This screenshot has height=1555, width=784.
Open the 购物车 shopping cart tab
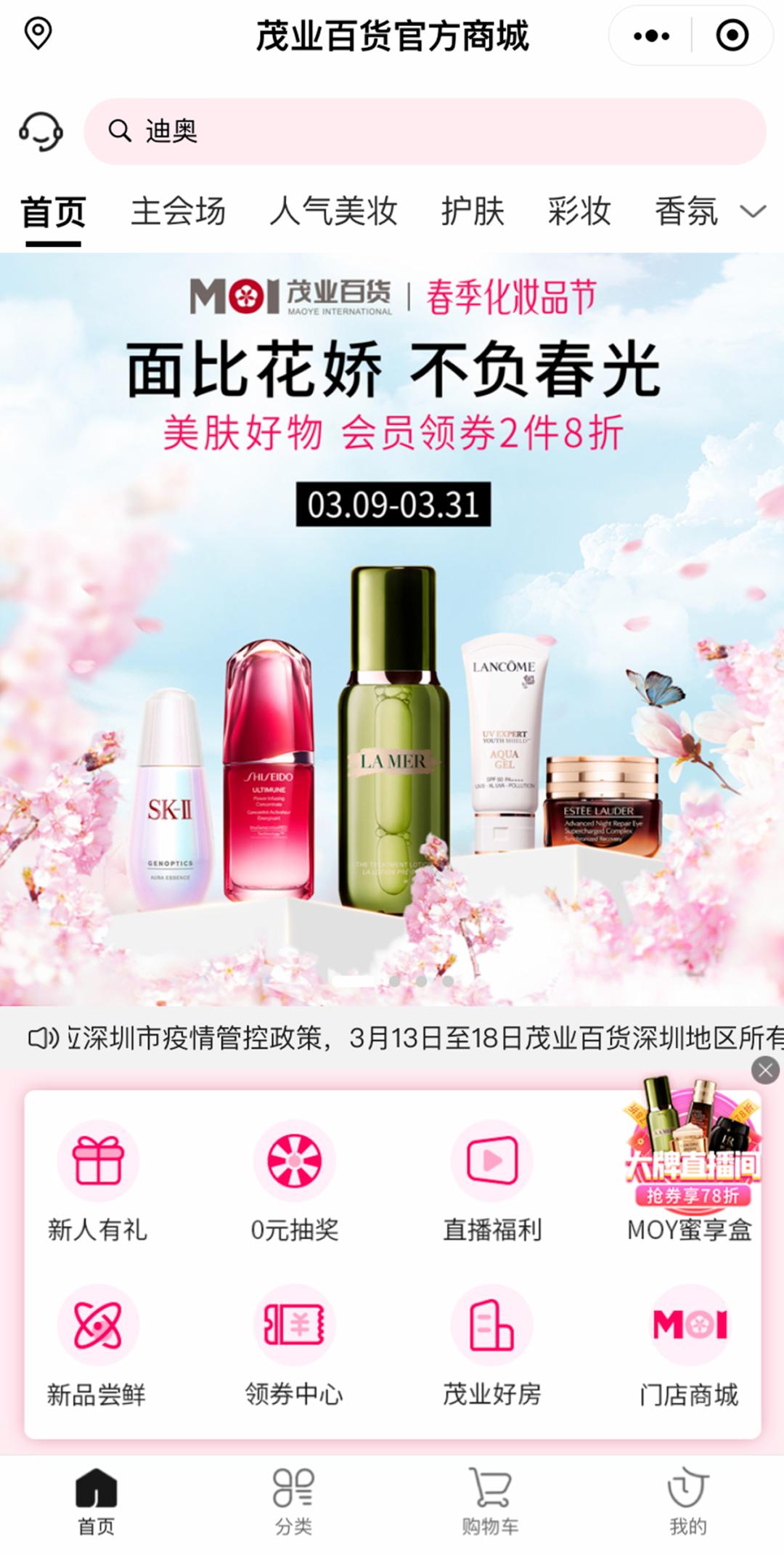coord(491,1501)
